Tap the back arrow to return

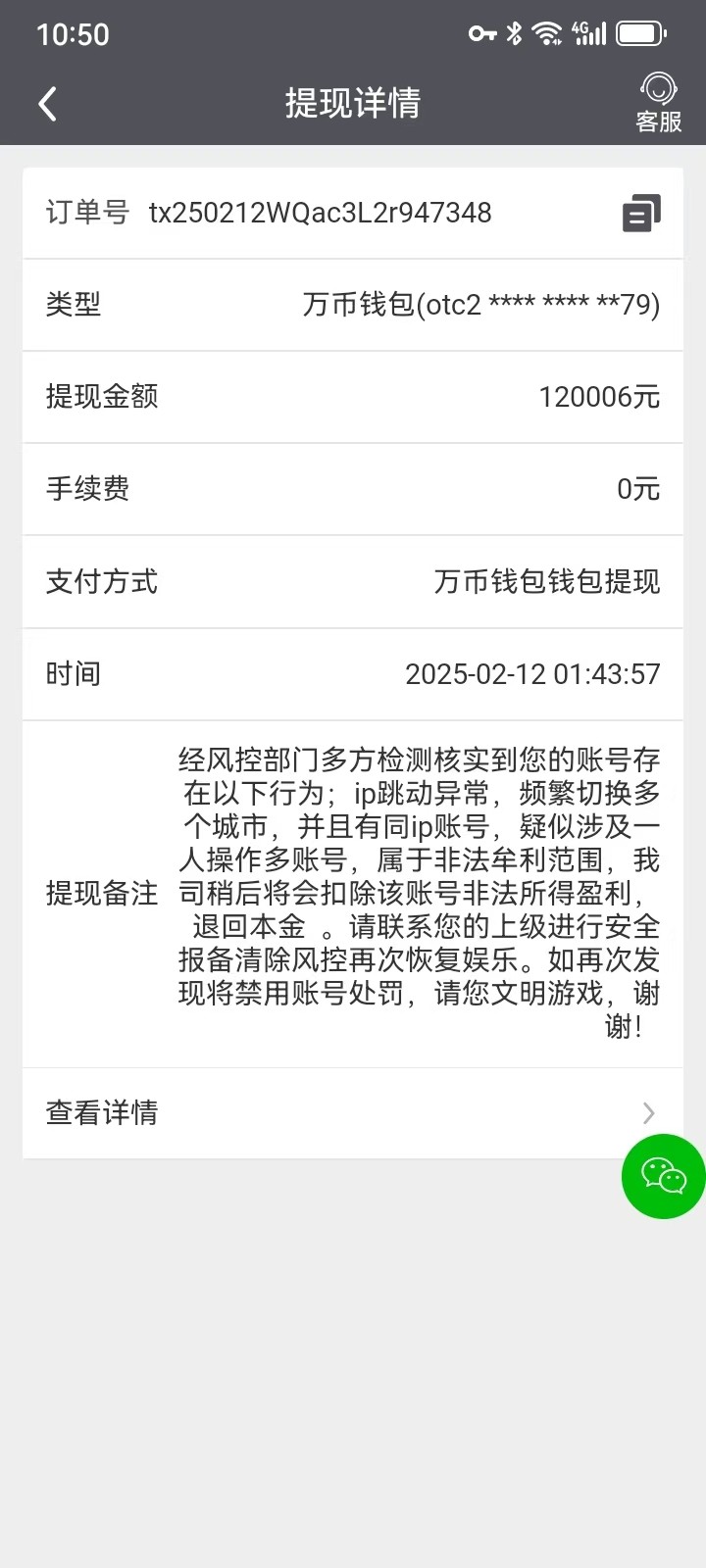click(x=47, y=102)
